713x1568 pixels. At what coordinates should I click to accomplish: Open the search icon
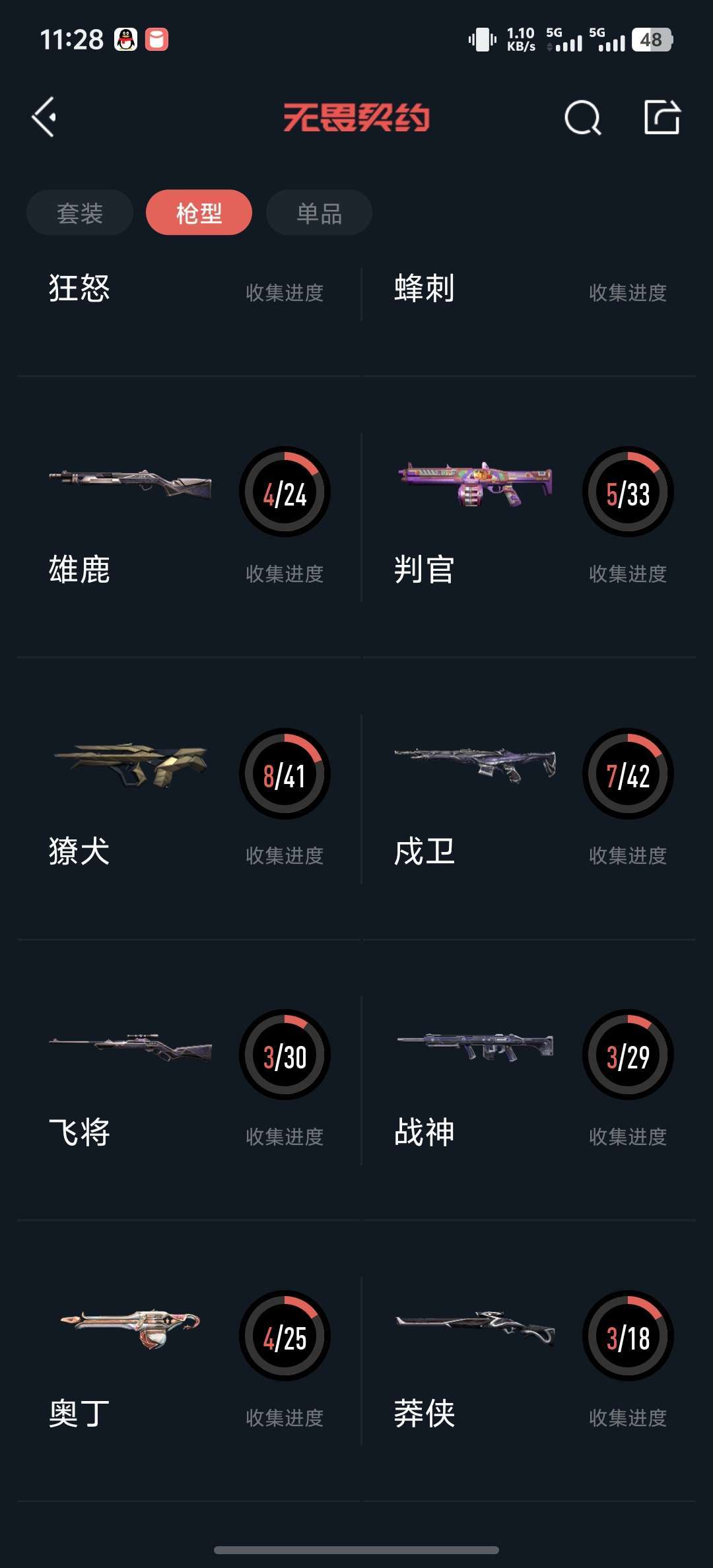point(582,119)
